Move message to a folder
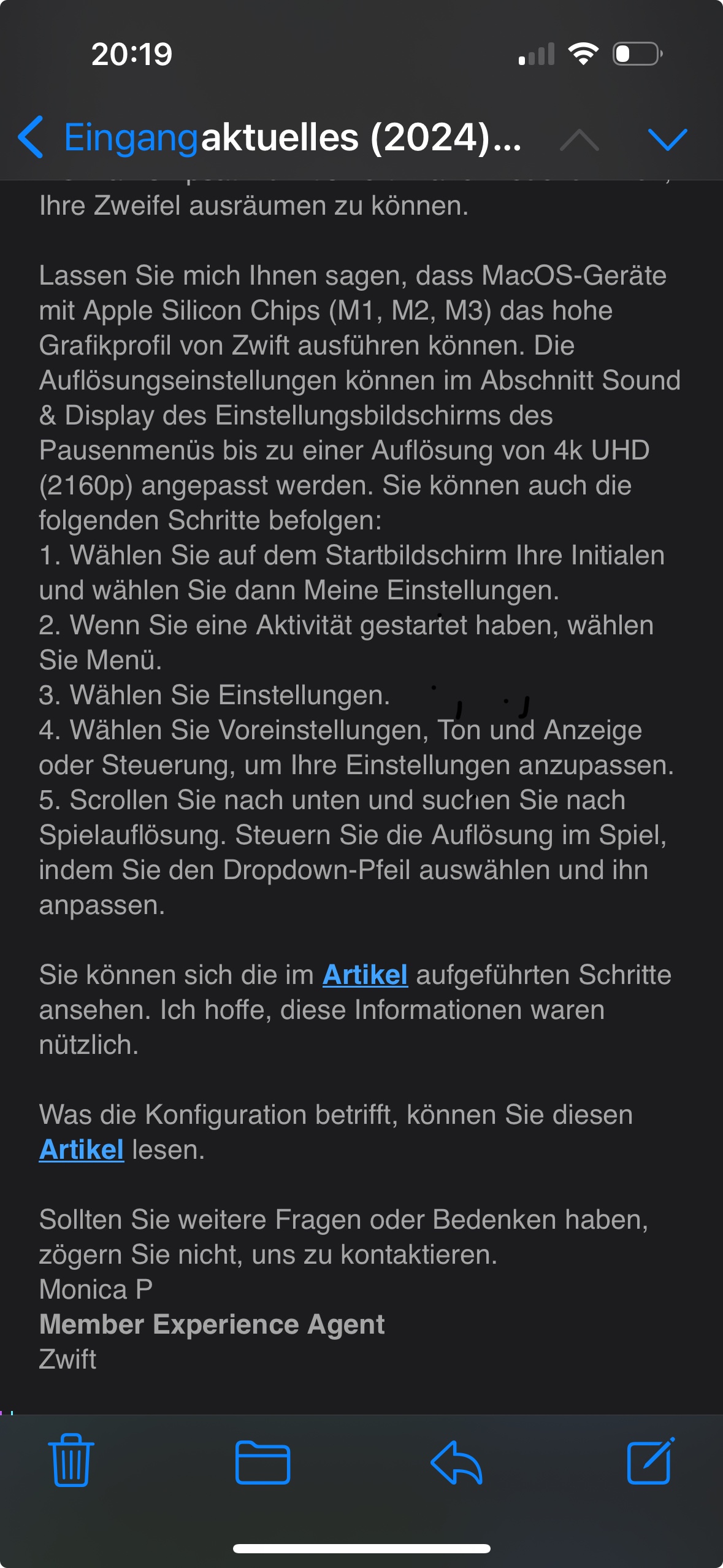 [x=262, y=1462]
